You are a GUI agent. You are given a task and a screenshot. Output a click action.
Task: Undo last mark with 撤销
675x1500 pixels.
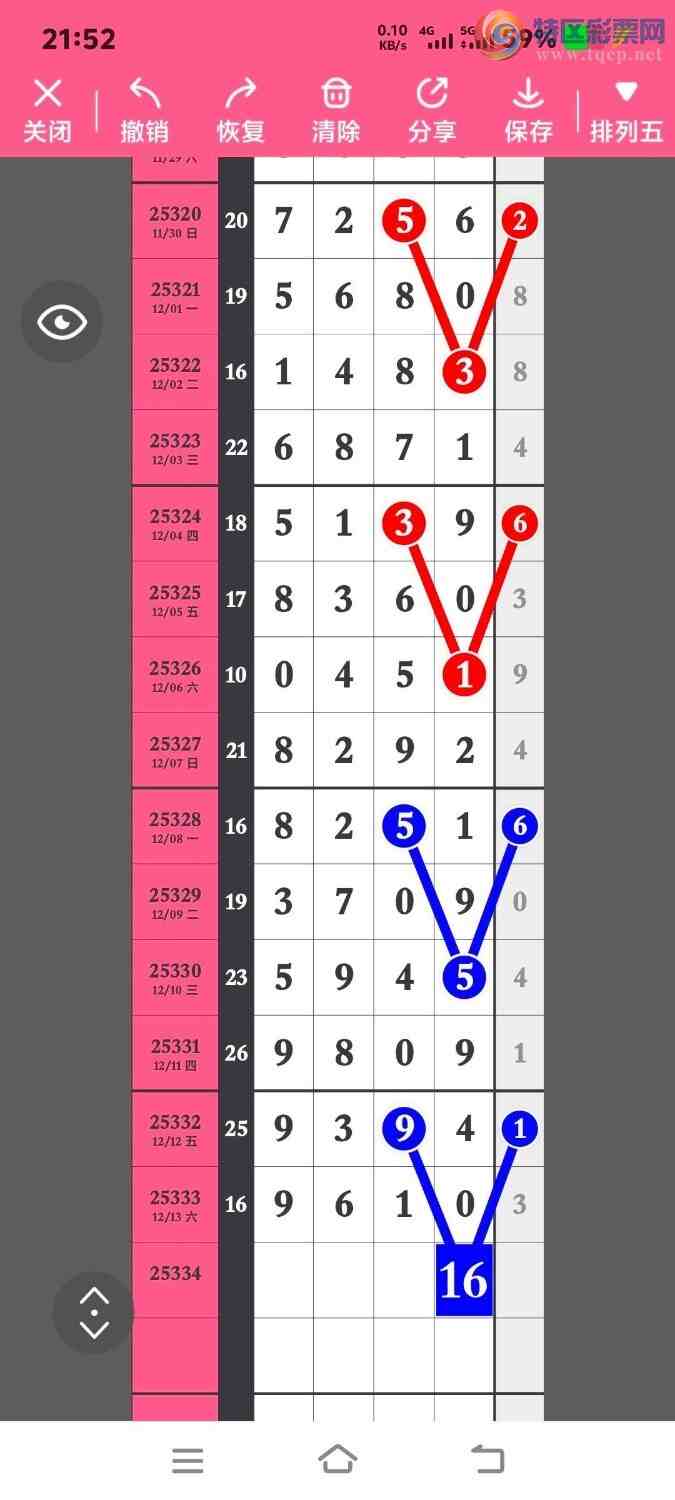tap(144, 111)
